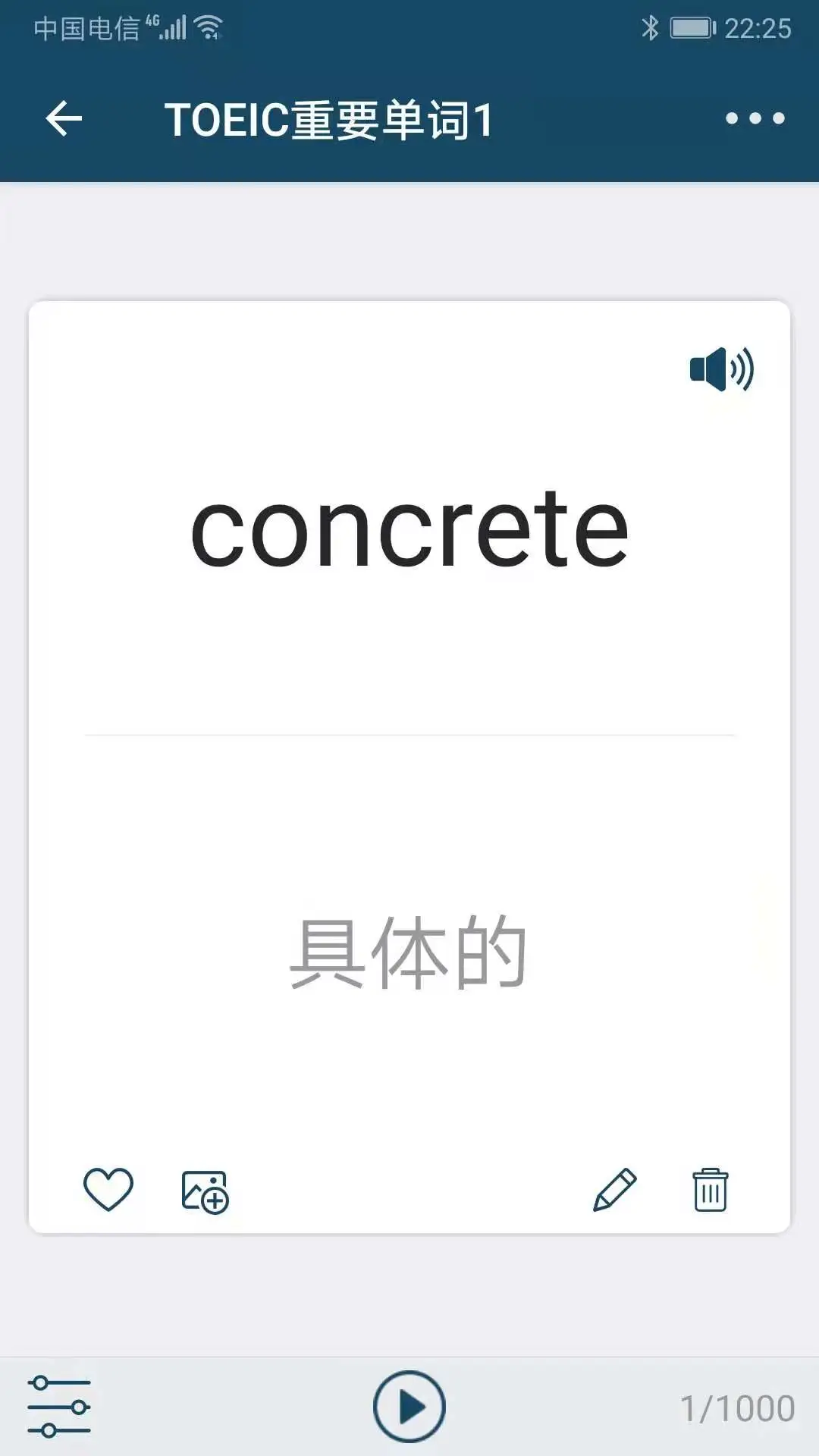Tap the TOEIC重要单词1 title
Screen dimensions: 819x1456
tap(332, 118)
